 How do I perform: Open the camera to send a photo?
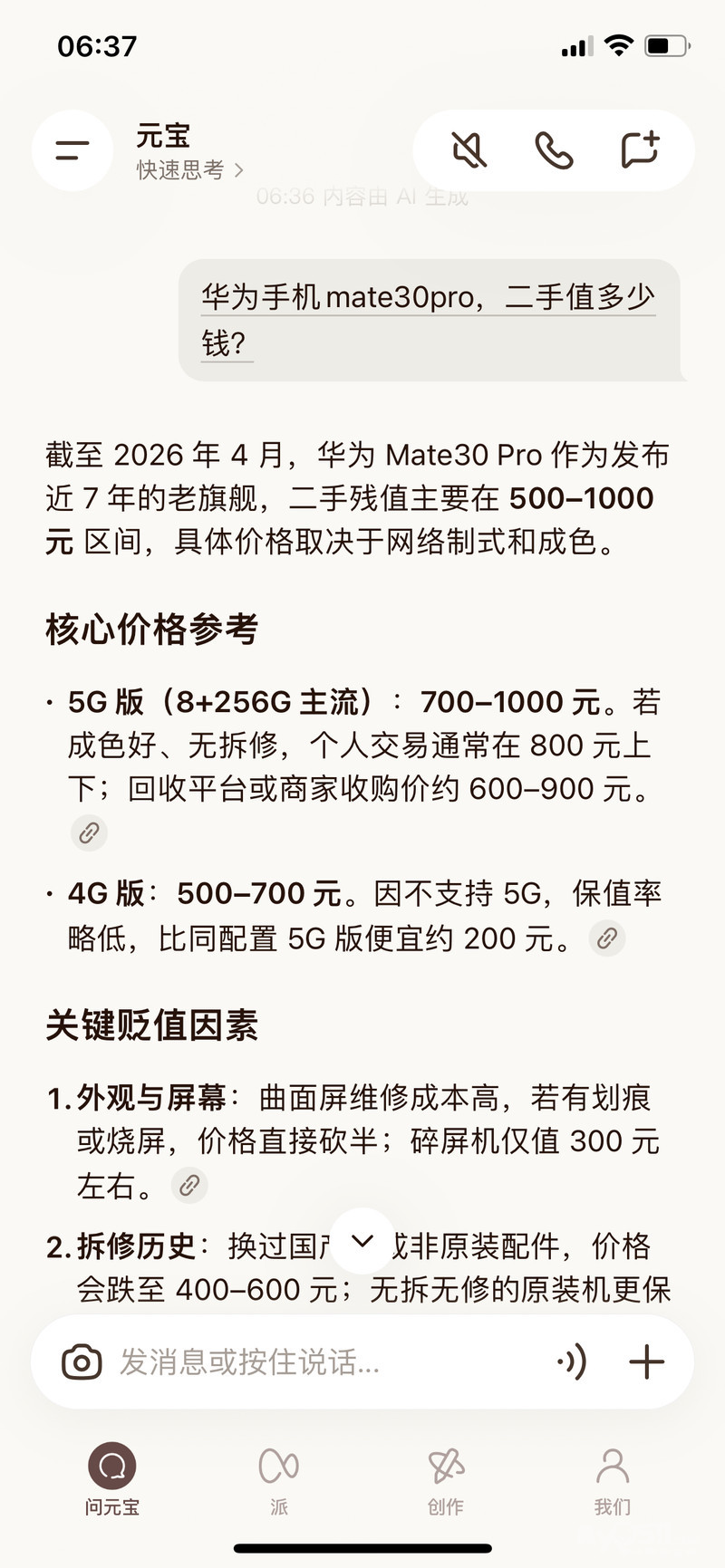(x=82, y=1361)
